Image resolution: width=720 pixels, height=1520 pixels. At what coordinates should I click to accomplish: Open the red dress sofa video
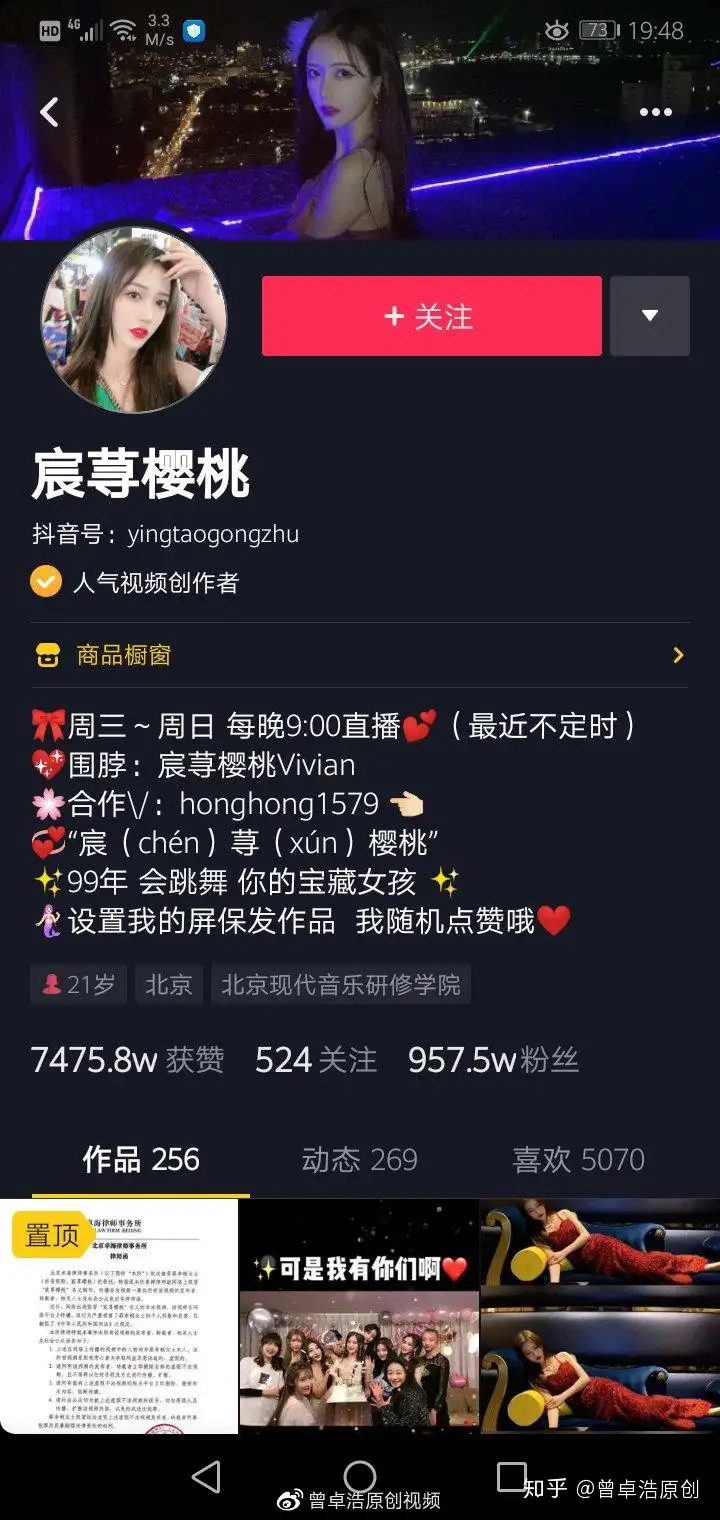coord(600,1315)
